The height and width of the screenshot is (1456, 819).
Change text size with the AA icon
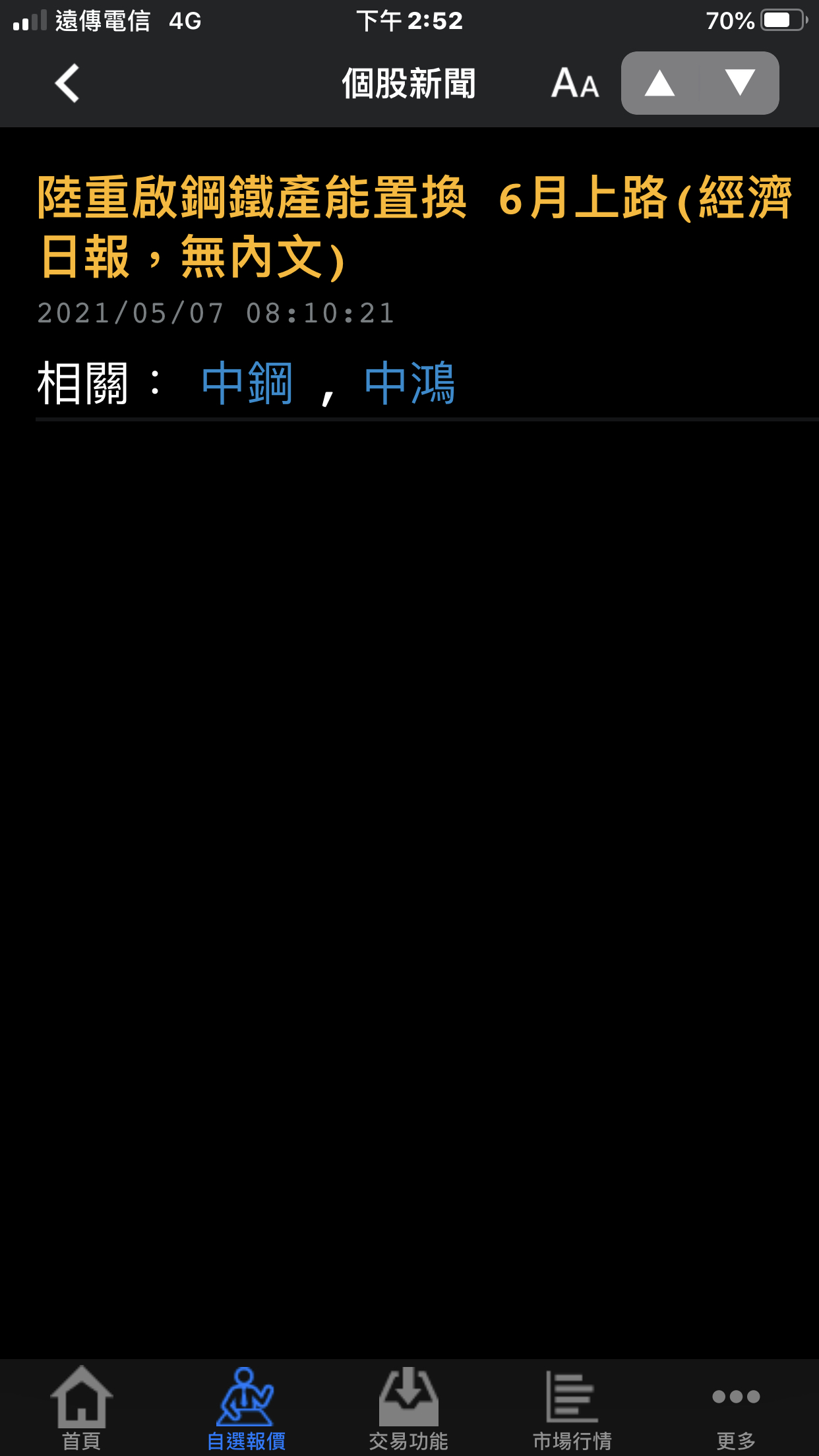[575, 84]
